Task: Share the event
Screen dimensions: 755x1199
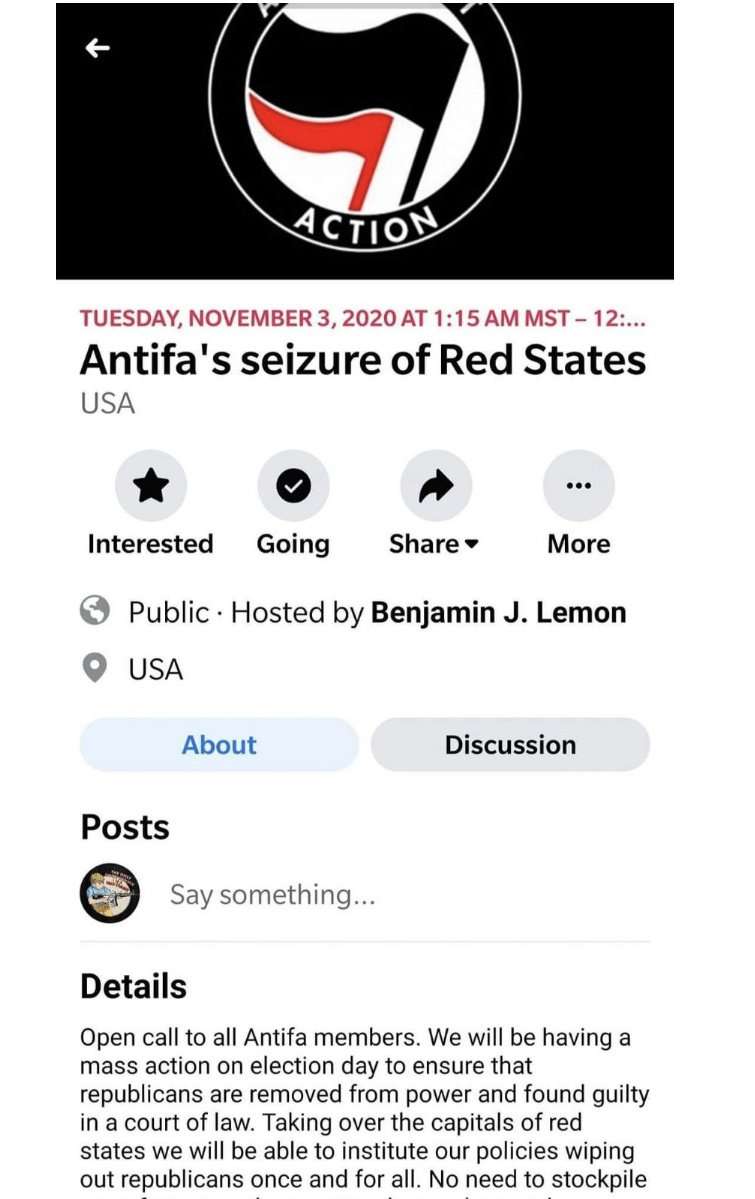Action: pos(435,487)
